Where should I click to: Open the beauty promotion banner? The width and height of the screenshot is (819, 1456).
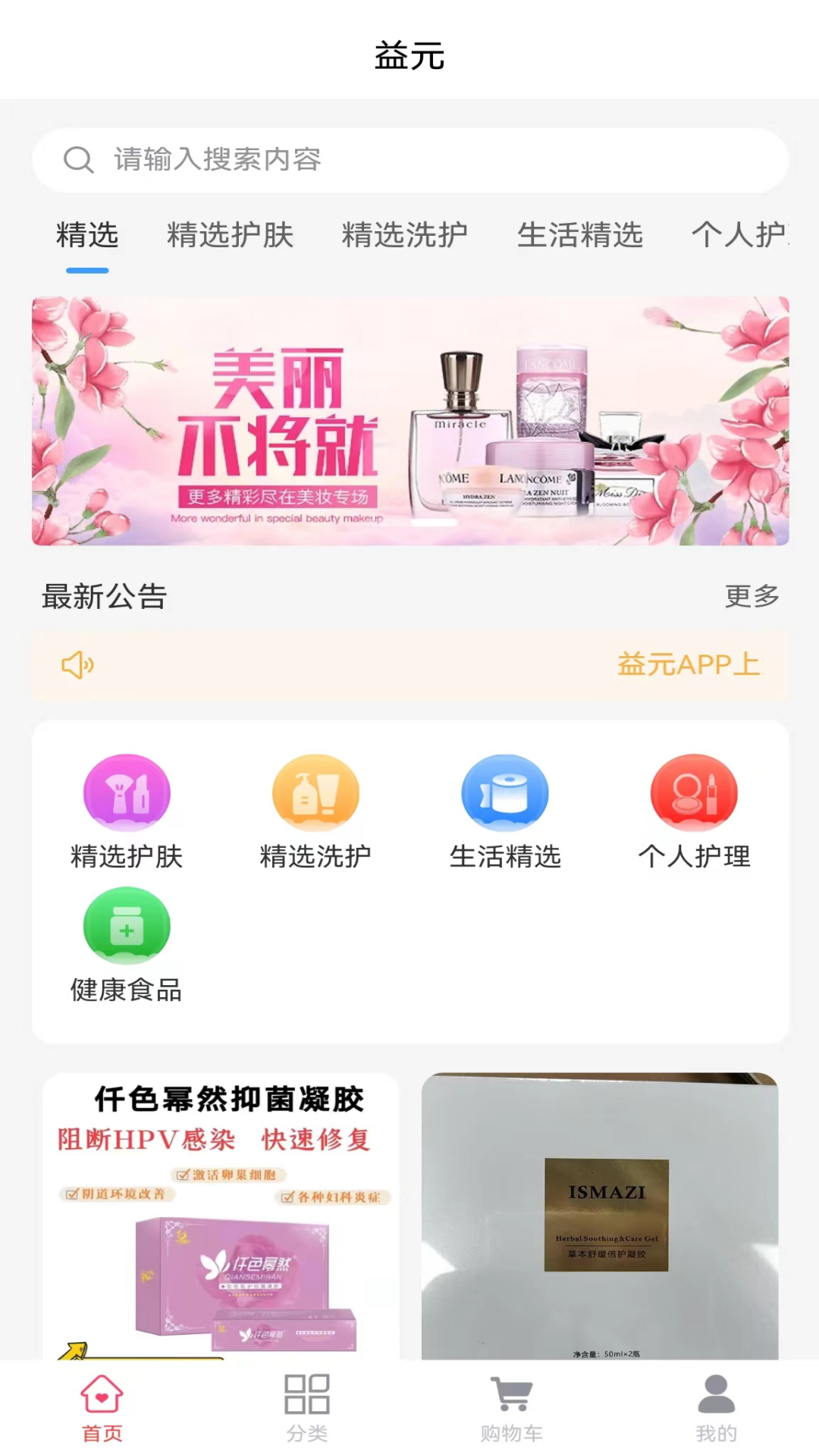[x=409, y=419]
